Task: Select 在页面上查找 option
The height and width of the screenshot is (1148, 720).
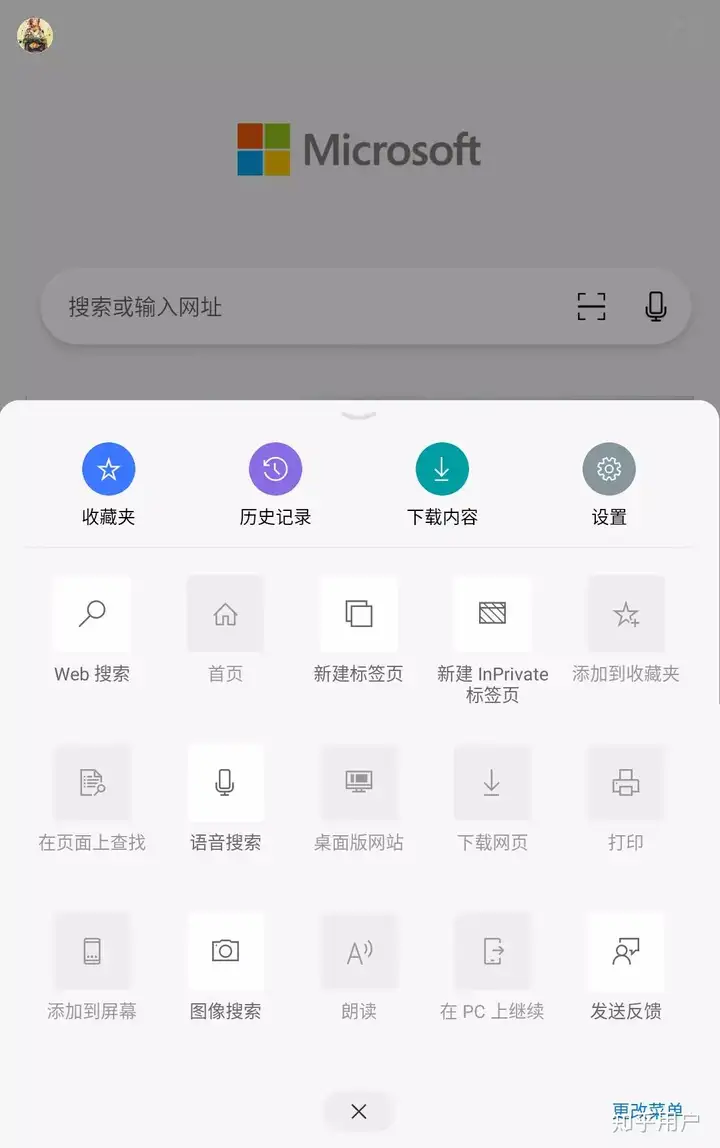Action: [x=92, y=784]
